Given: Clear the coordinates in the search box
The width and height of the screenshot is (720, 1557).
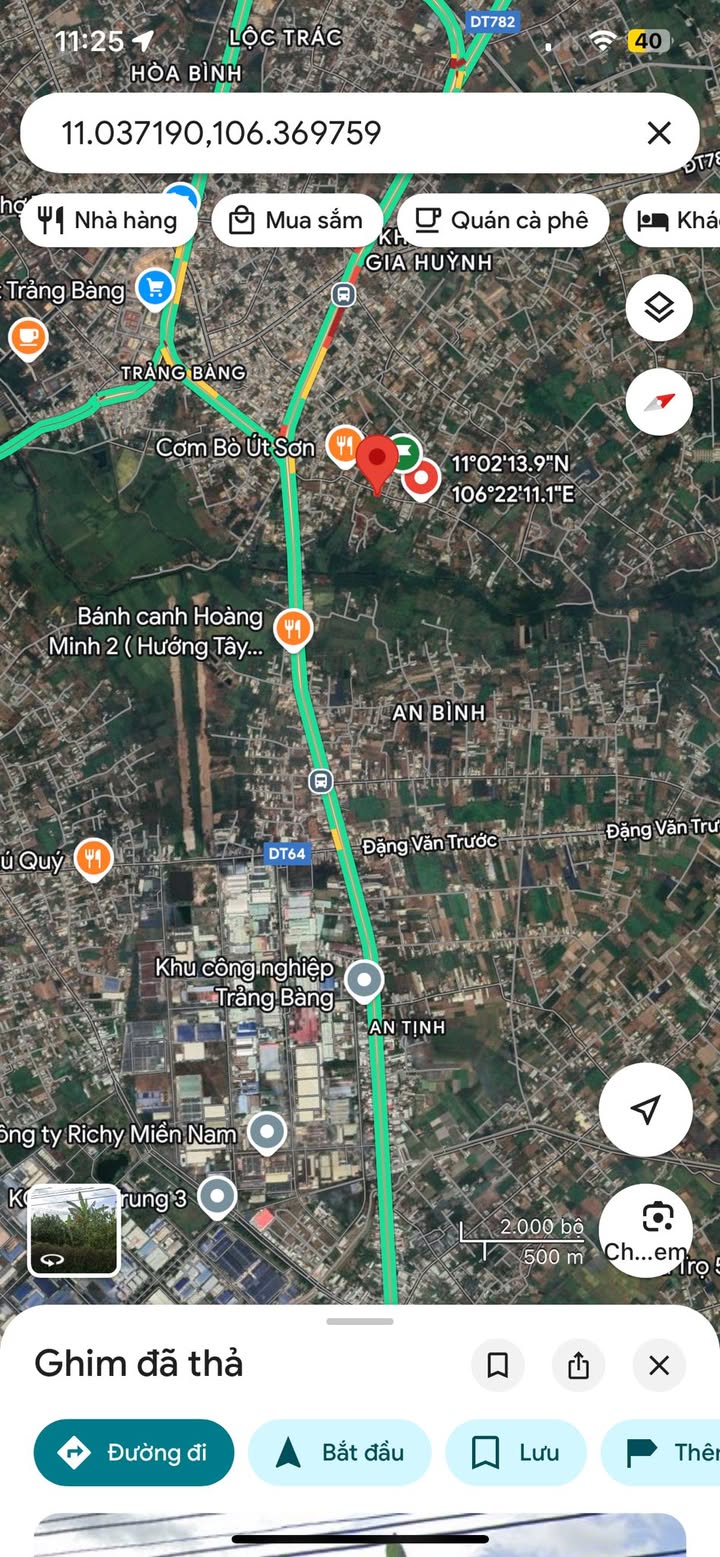Looking at the screenshot, I should click(x=658, y=133).
